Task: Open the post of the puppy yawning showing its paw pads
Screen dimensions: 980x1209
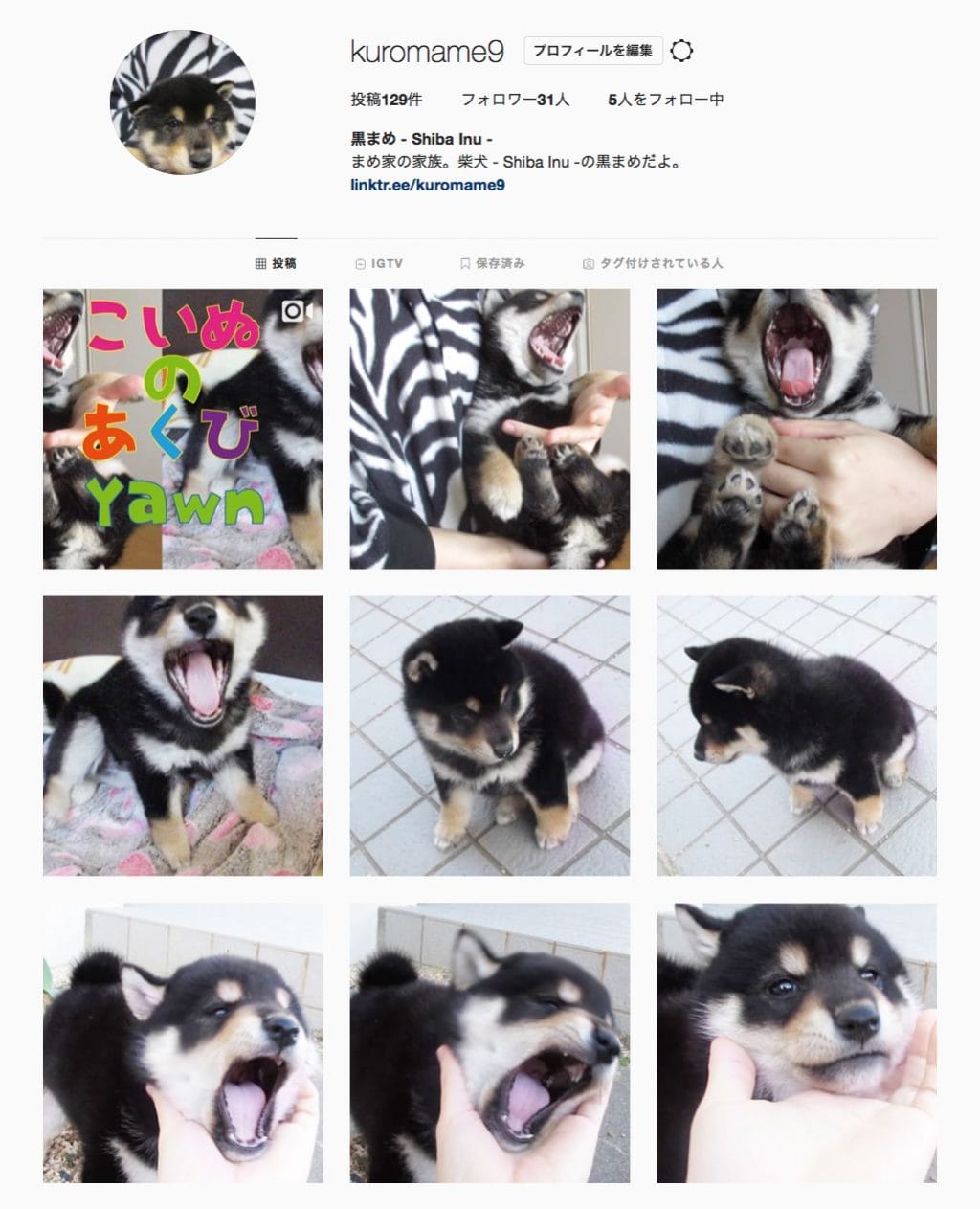Action: 796,429
